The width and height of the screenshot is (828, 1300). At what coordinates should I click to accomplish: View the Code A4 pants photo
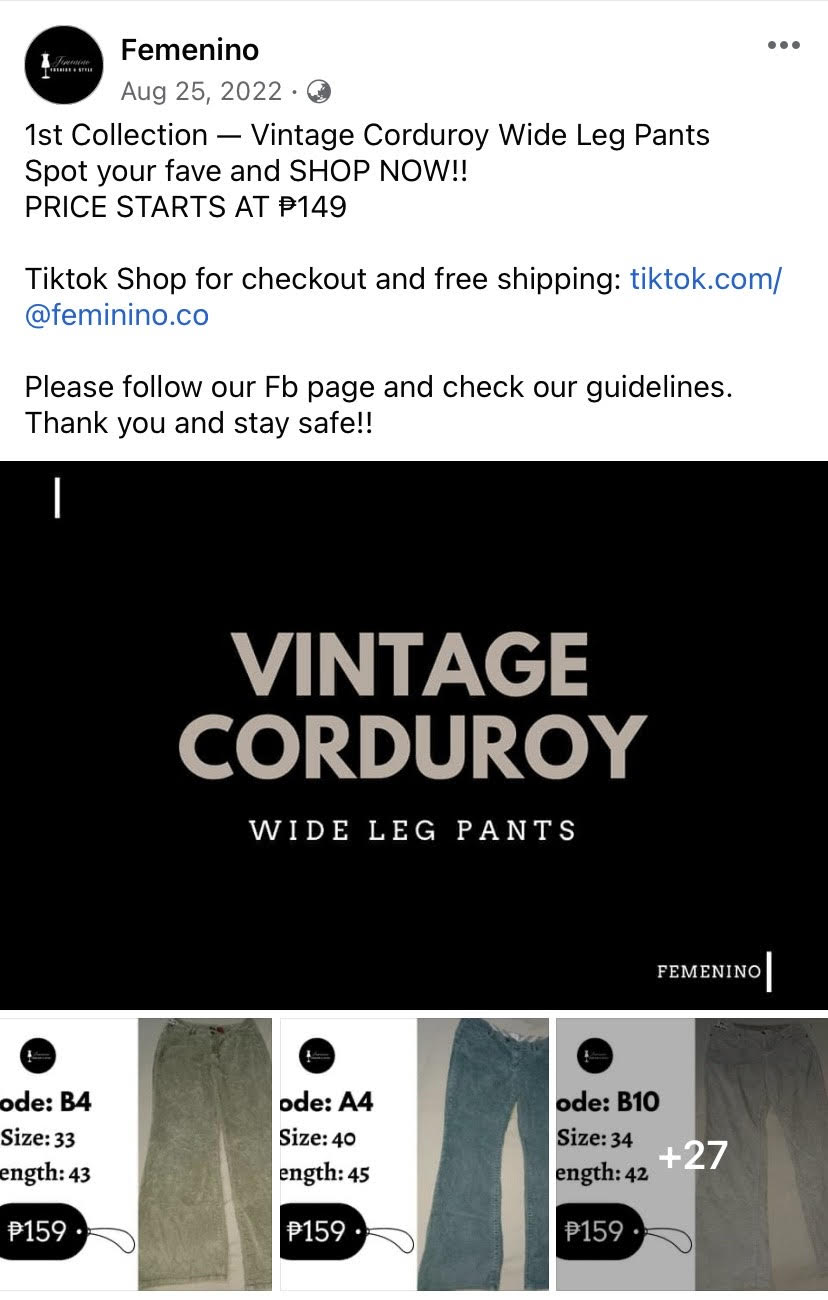click(414, 1153)
